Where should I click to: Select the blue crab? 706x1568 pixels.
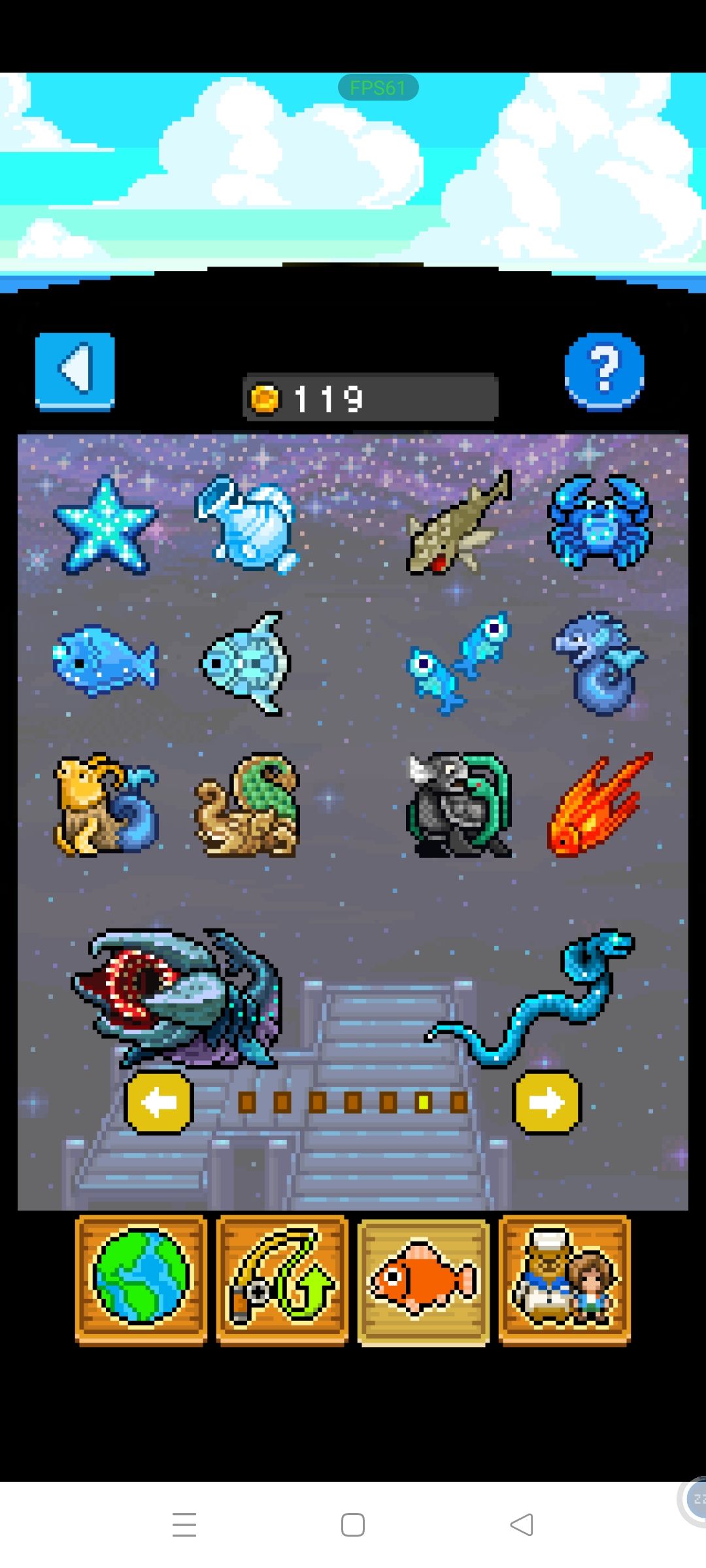point(599,523)
